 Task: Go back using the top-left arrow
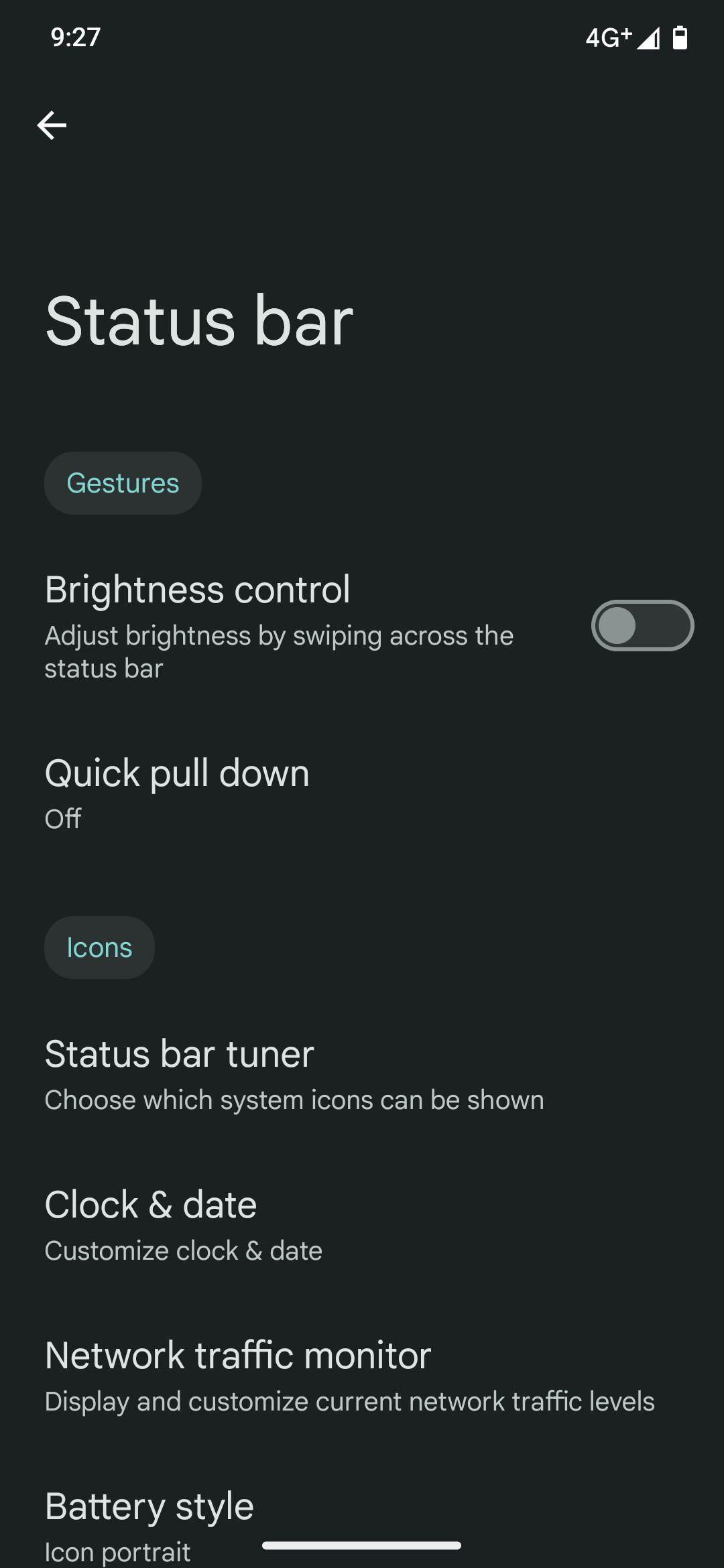pos(52,125)
